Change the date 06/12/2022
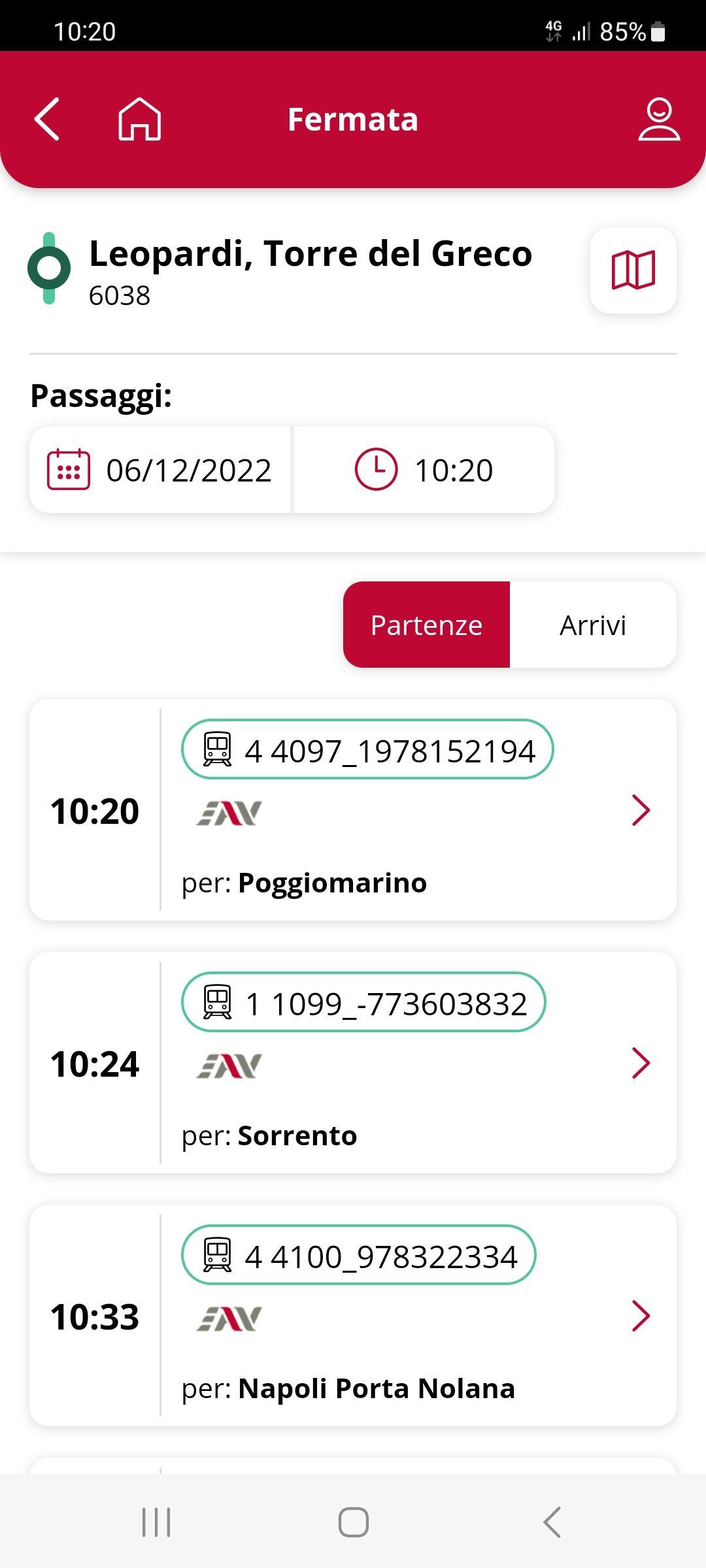The image size is (706, 1568). (x=160, y=470)
